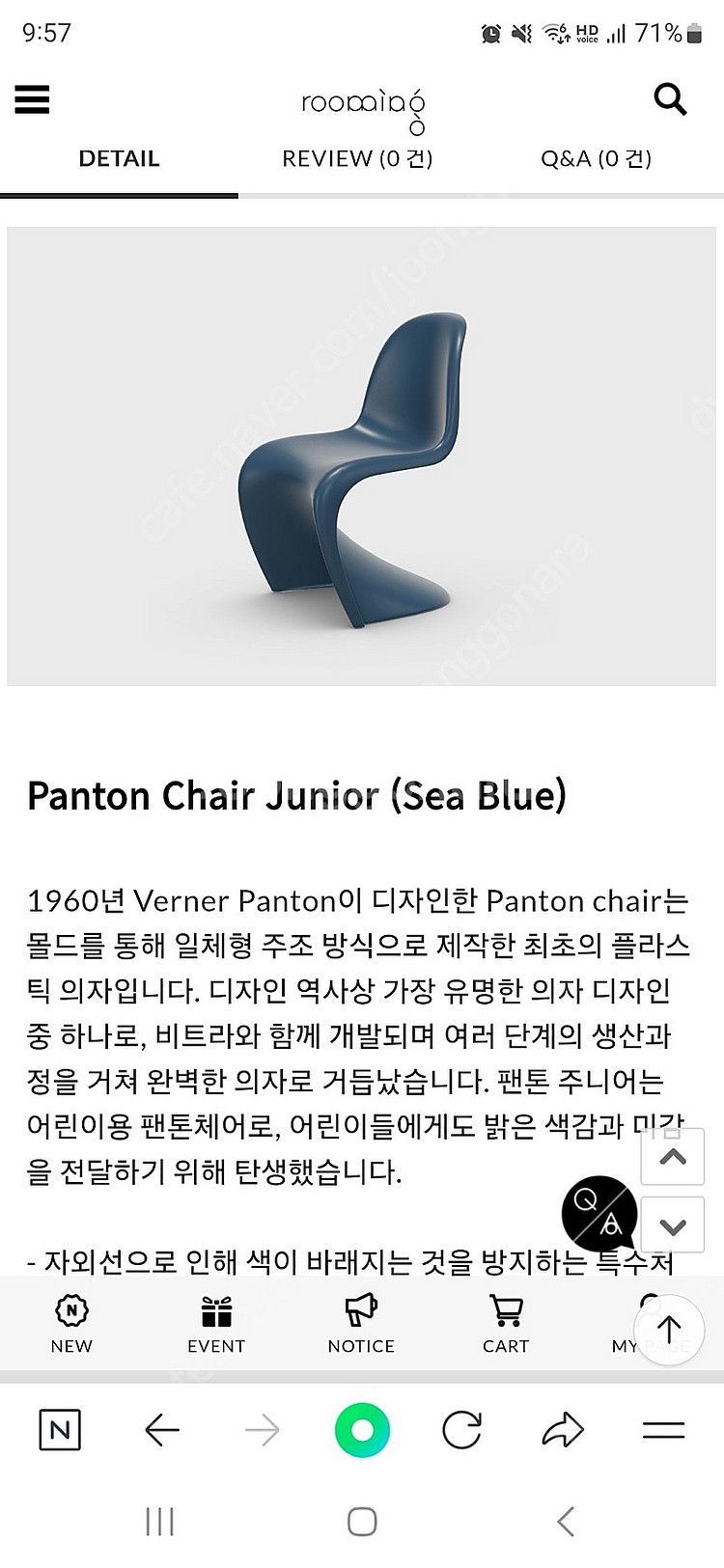
Task: Tap the green circle browser button
Action: [362, 1430]
